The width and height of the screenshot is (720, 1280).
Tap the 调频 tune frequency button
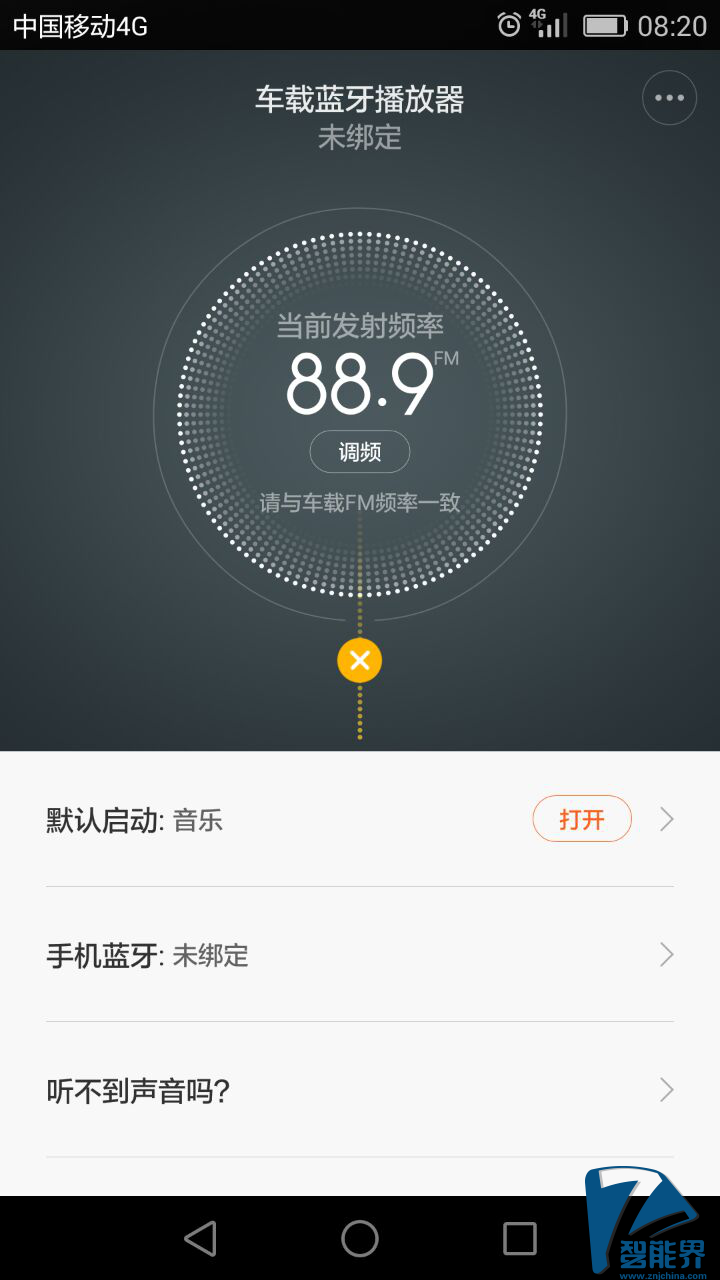(x=360, y=452)
